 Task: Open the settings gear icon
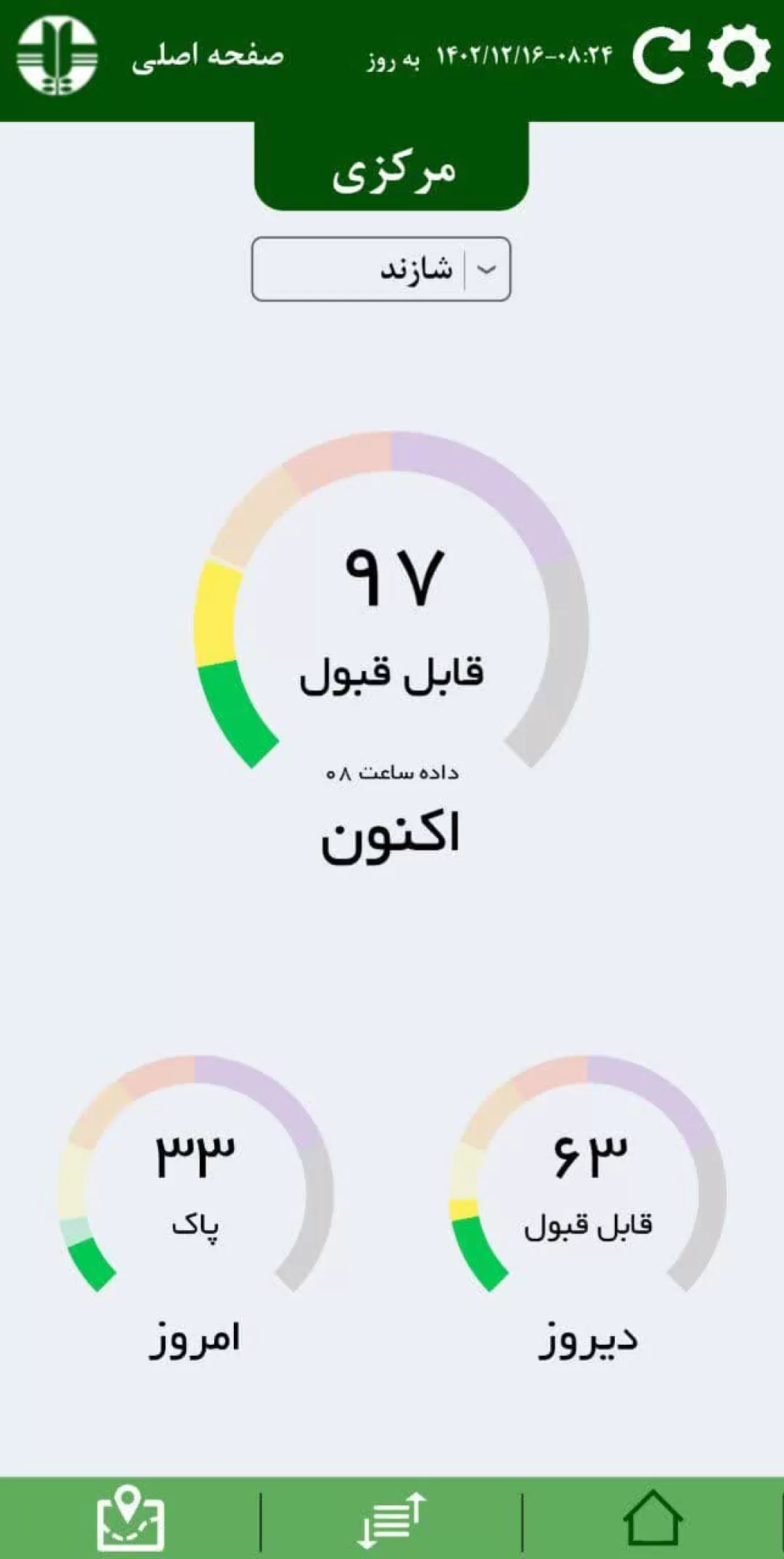coord(738,56)
